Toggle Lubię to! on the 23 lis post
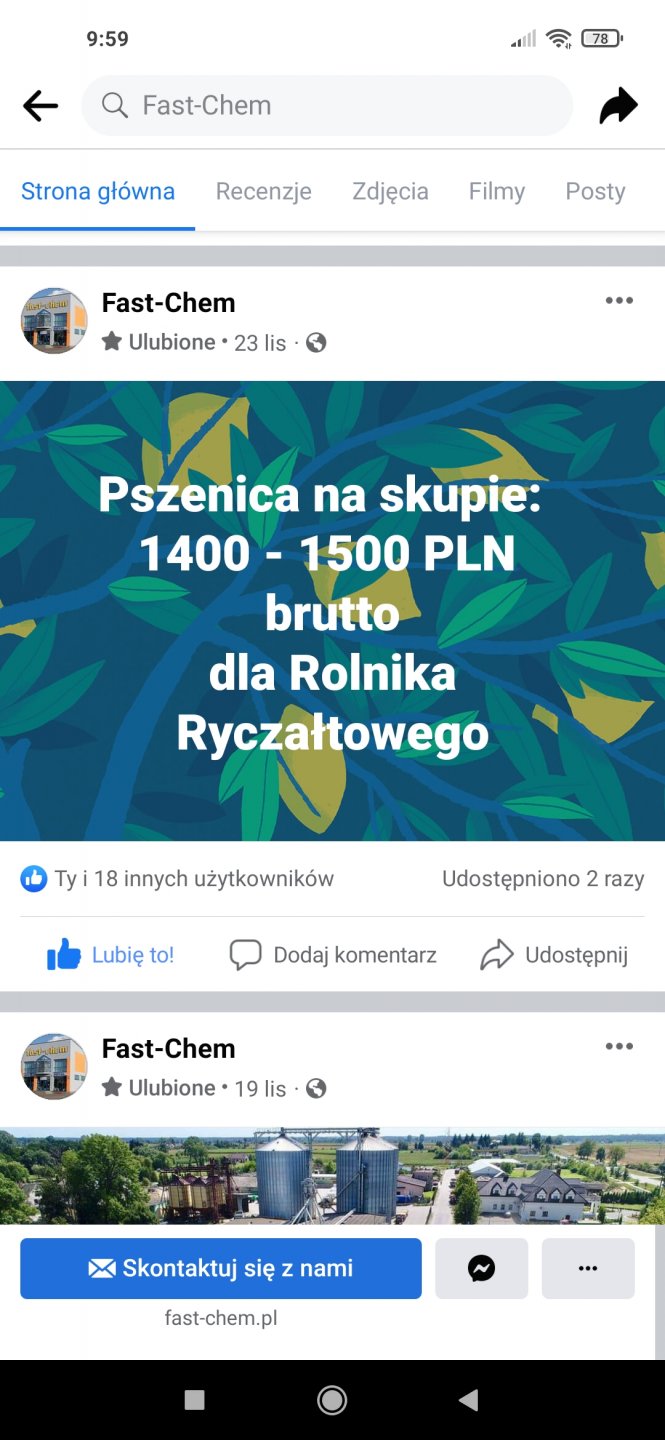The height and width of the screenshot is (1440, 665). coord(111,955)
